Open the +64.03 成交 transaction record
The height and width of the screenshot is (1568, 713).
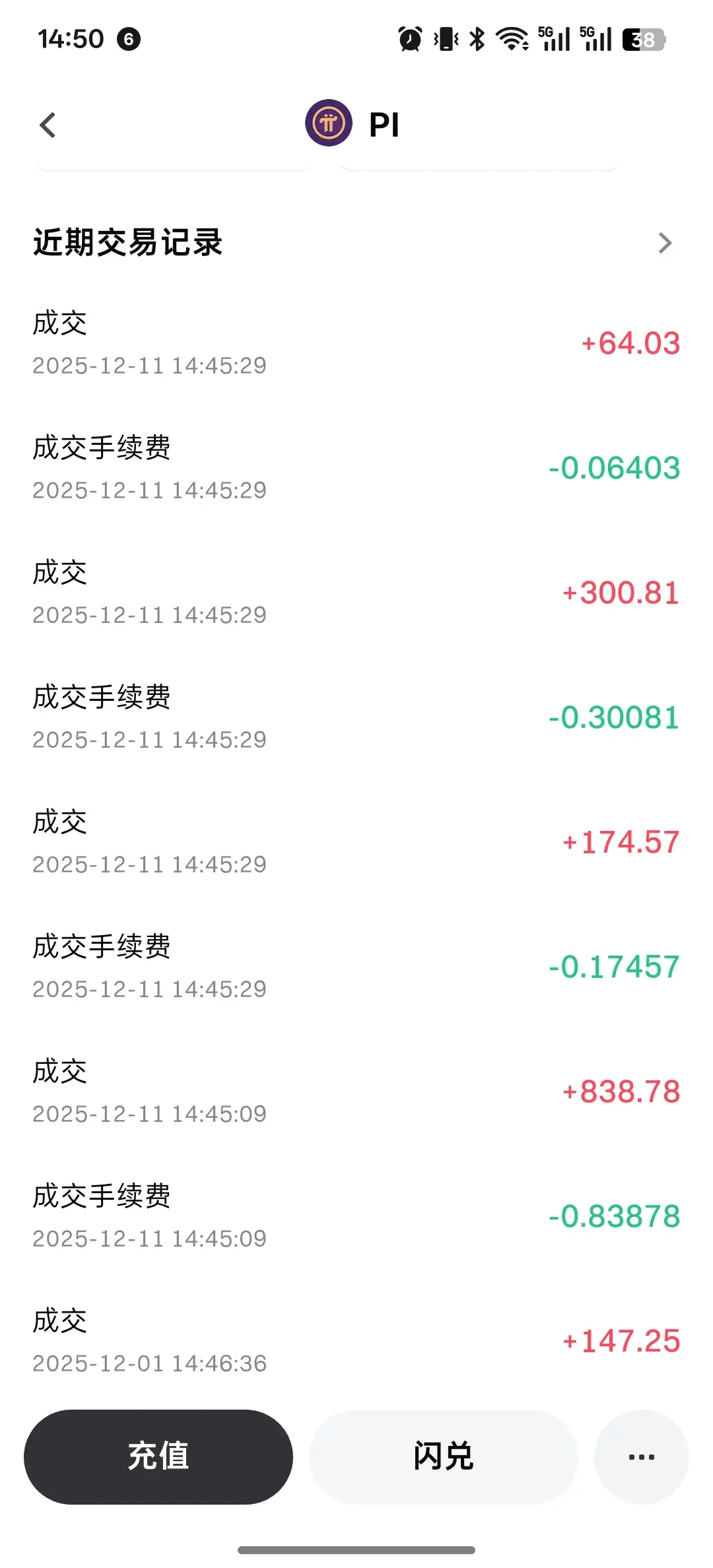pyautogui.click(x=356, y=343)
